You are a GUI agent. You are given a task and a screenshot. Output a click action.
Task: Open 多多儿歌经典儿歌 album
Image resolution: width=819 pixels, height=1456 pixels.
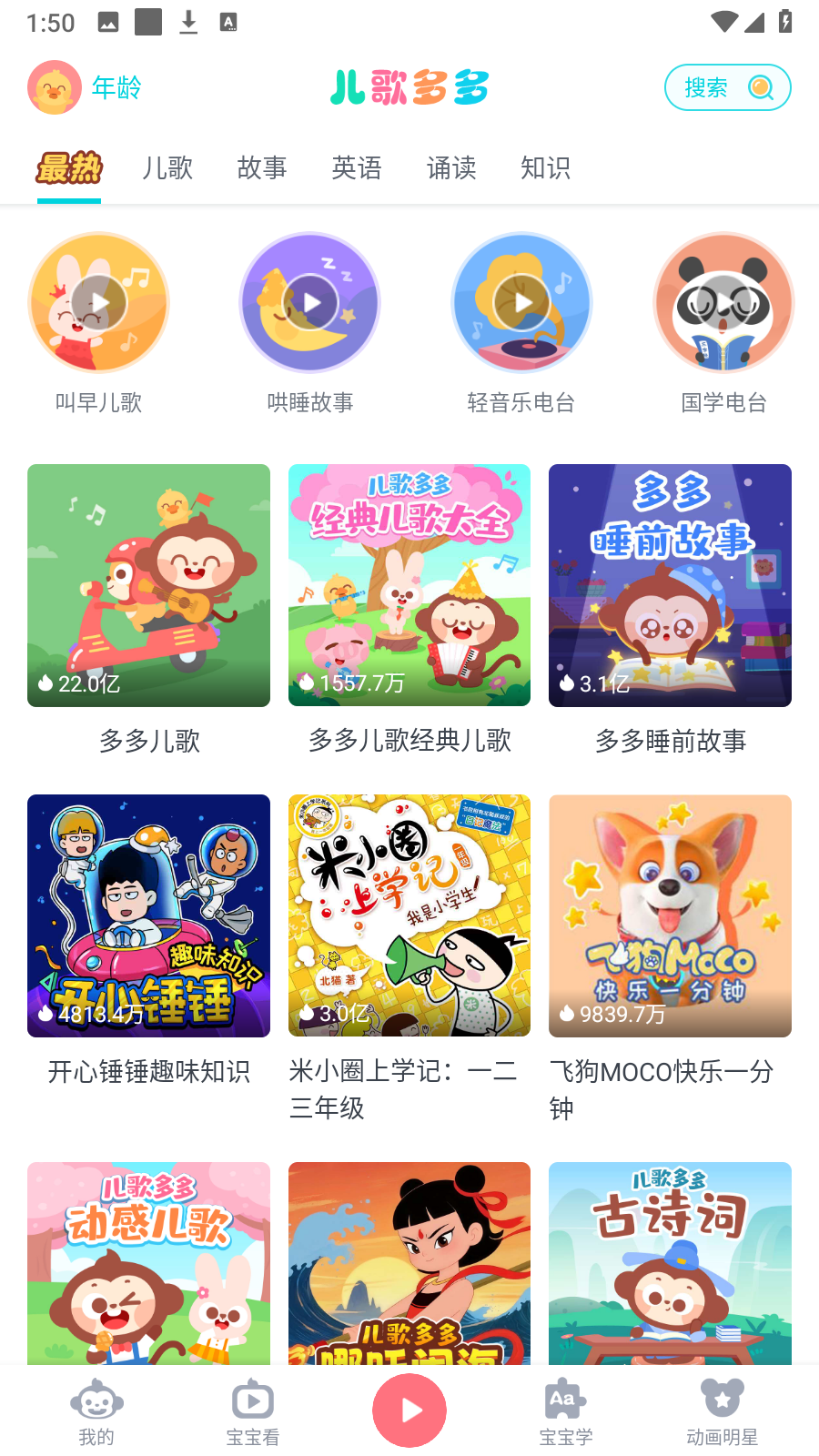click(x=409, y=585)
